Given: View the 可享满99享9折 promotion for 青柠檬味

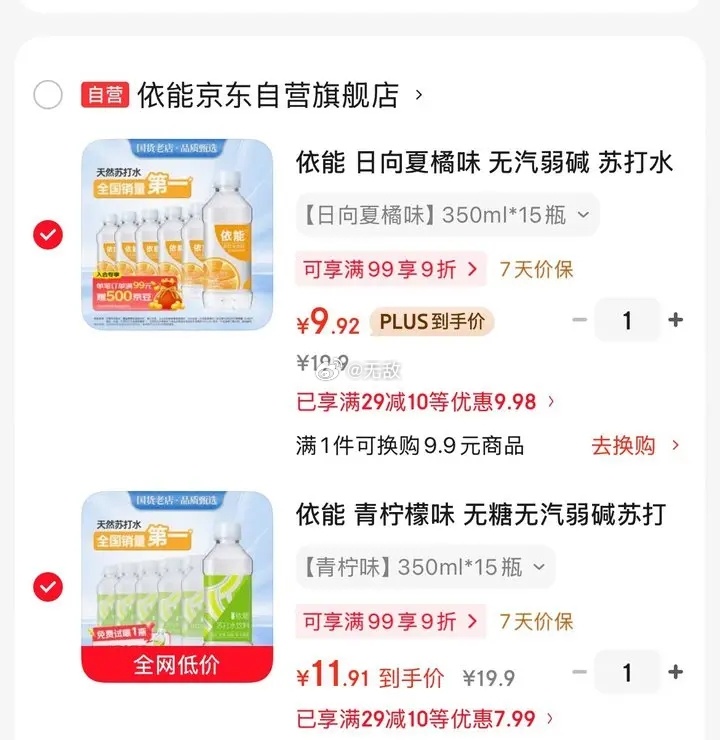Looking at the screenshot, I should coord(390,621).
